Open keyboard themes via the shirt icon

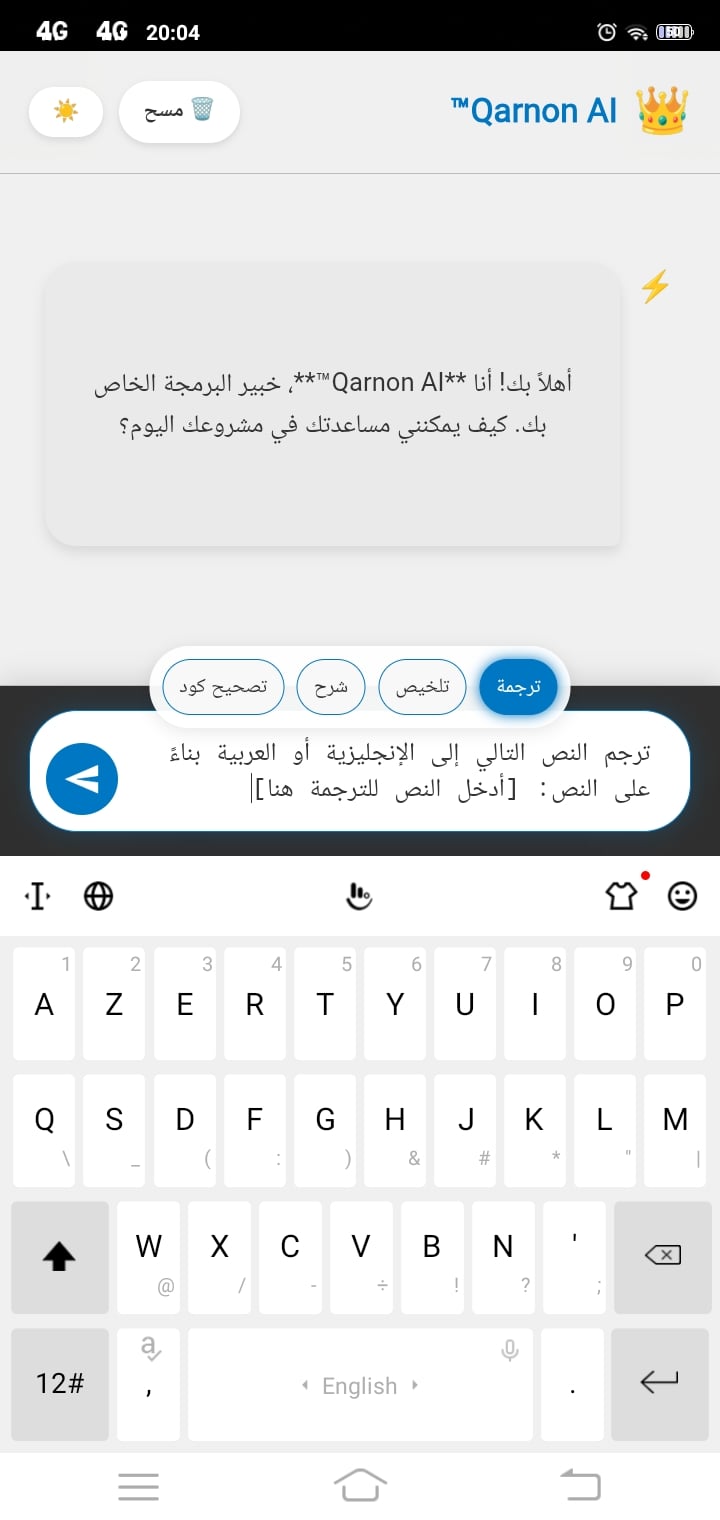[621, 896]
